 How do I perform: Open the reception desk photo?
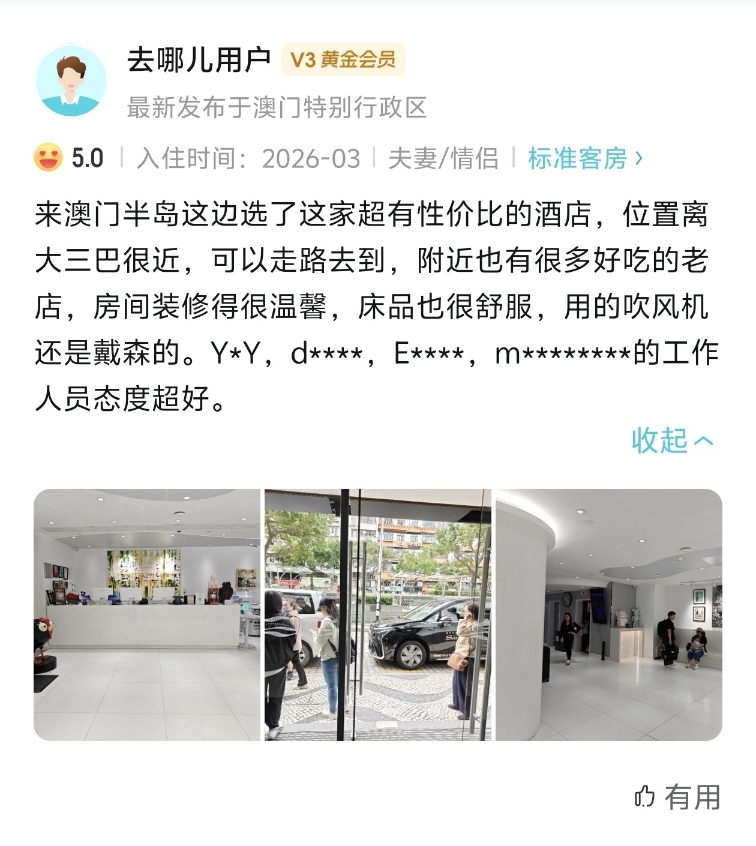pos(147,614)
